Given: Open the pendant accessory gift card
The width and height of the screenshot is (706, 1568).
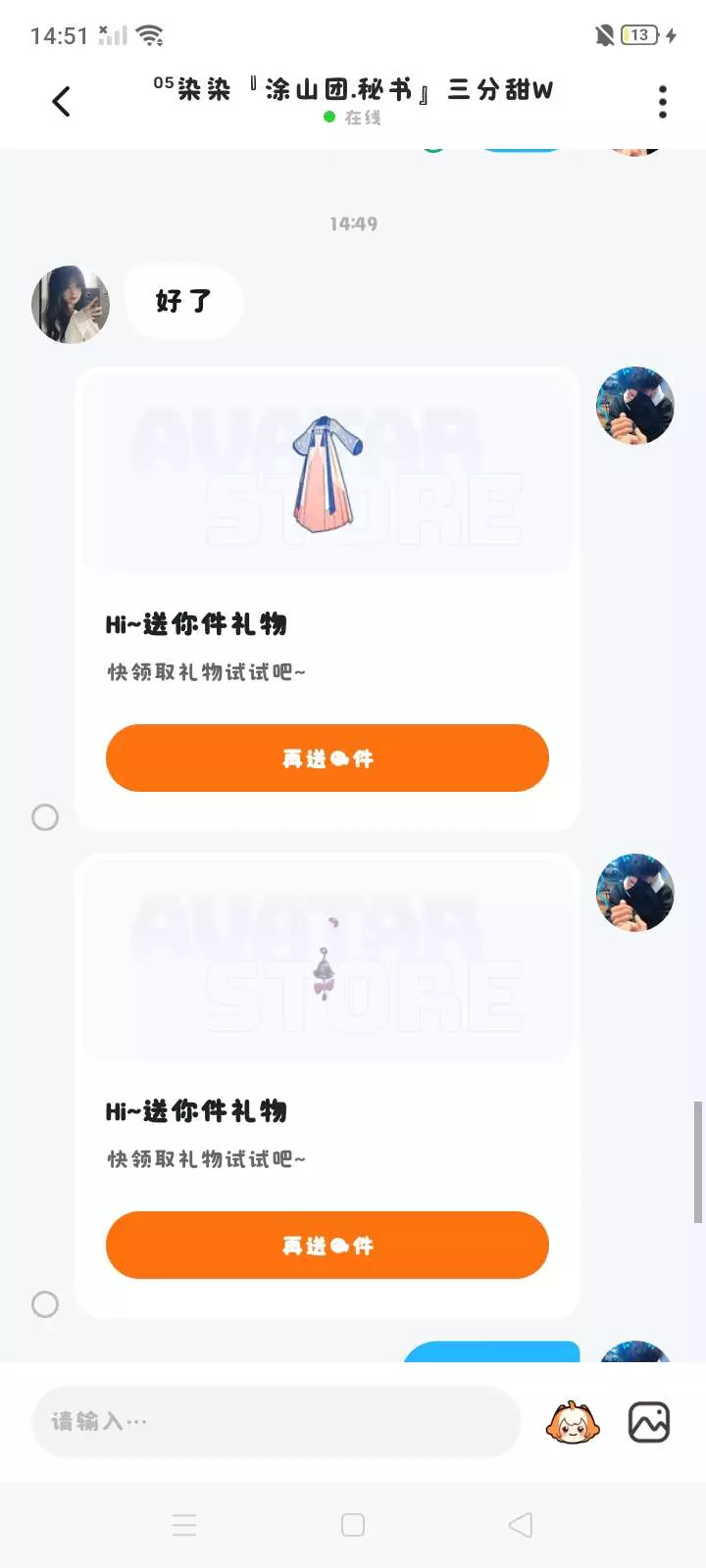Looking at the screenshot, I should (x=328, y=1086).
